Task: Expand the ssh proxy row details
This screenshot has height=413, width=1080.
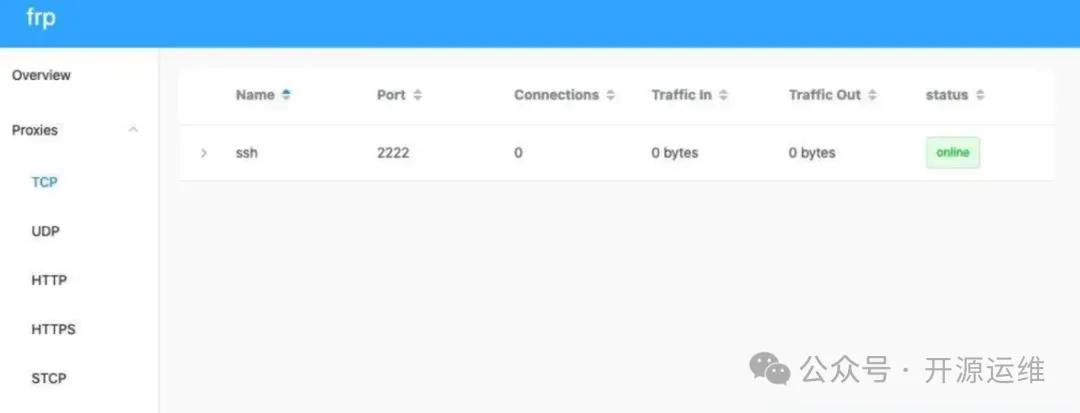Action: click(204, 153)
